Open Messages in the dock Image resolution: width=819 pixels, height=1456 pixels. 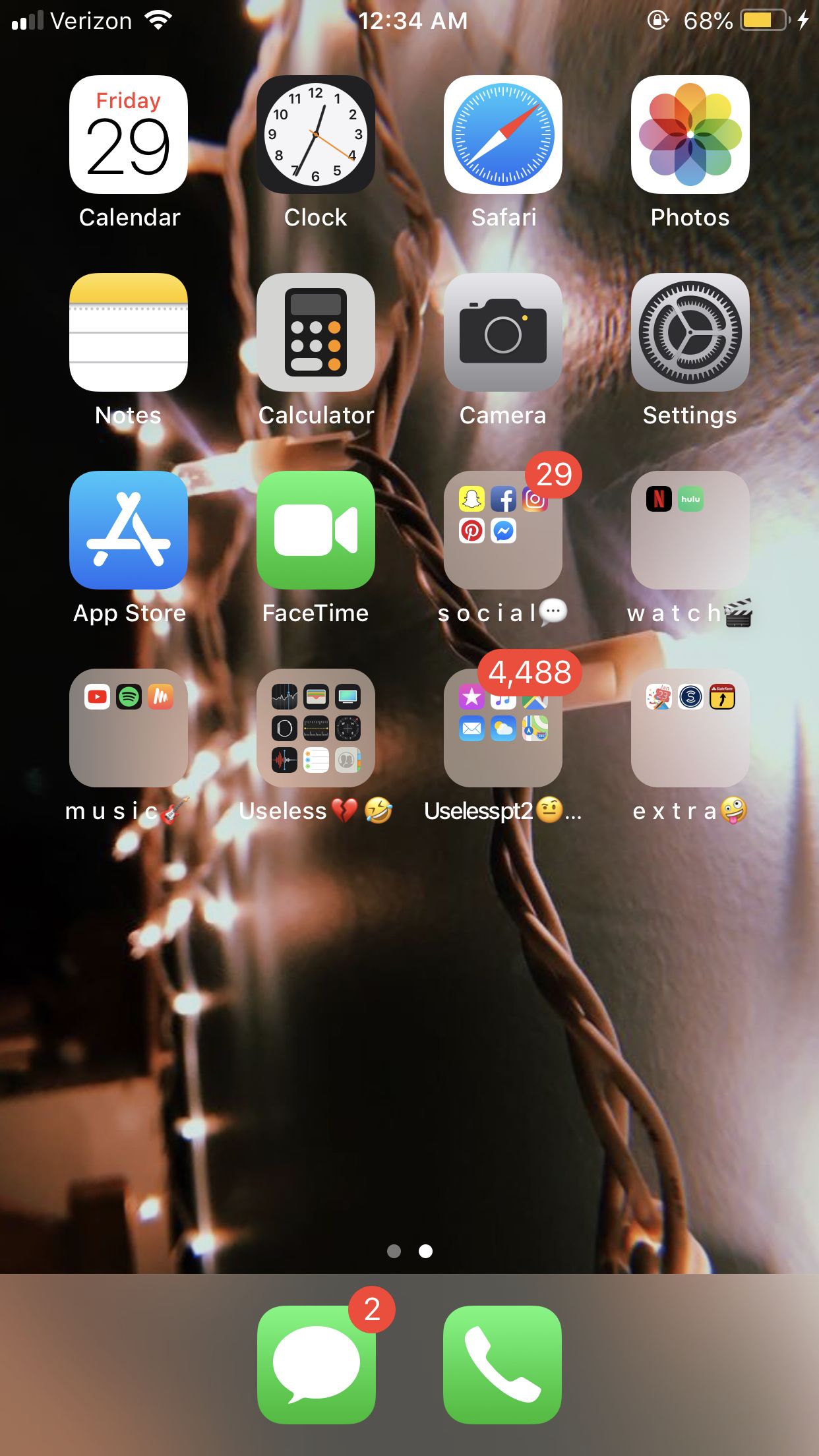point(316,1364)
